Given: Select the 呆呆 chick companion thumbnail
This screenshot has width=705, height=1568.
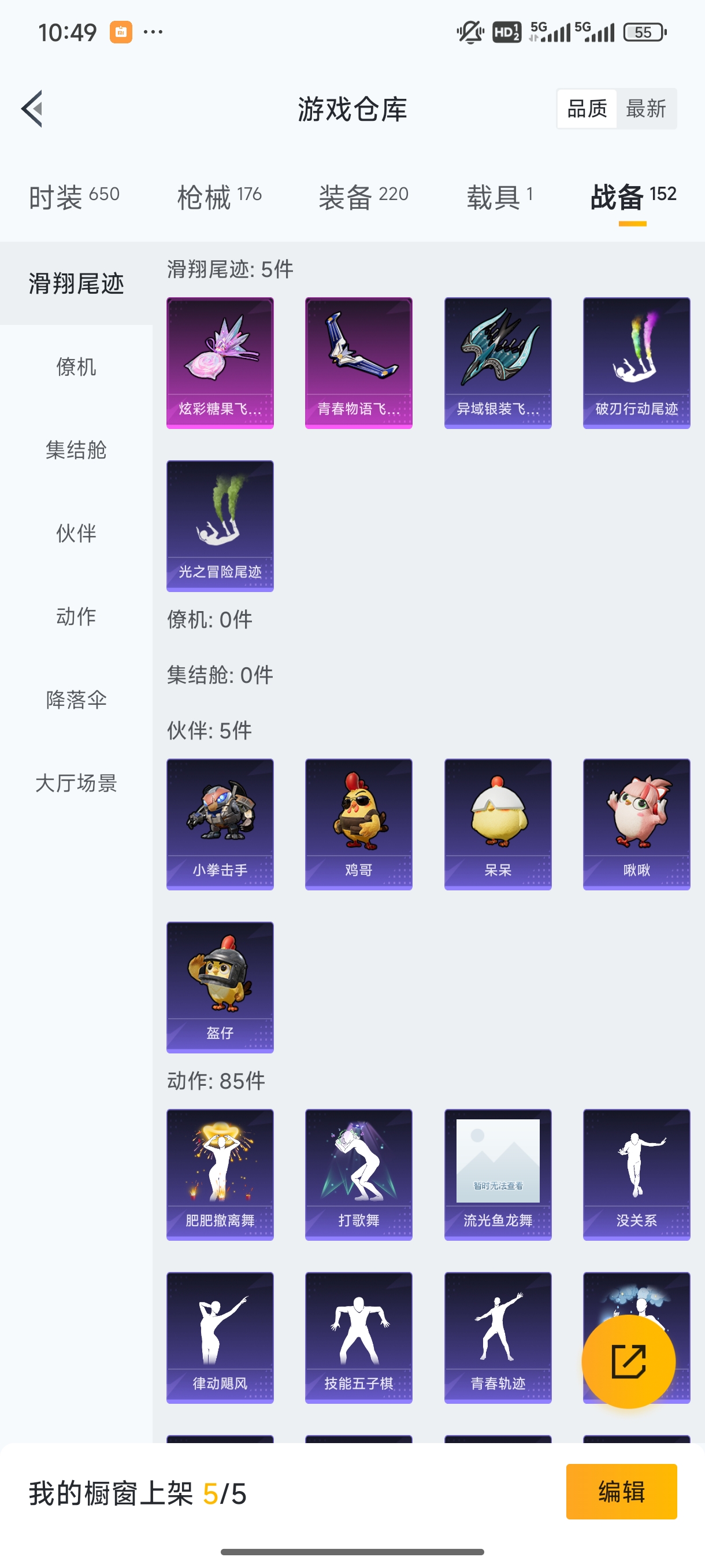Looking at the screenshot, I should [497, 825].
